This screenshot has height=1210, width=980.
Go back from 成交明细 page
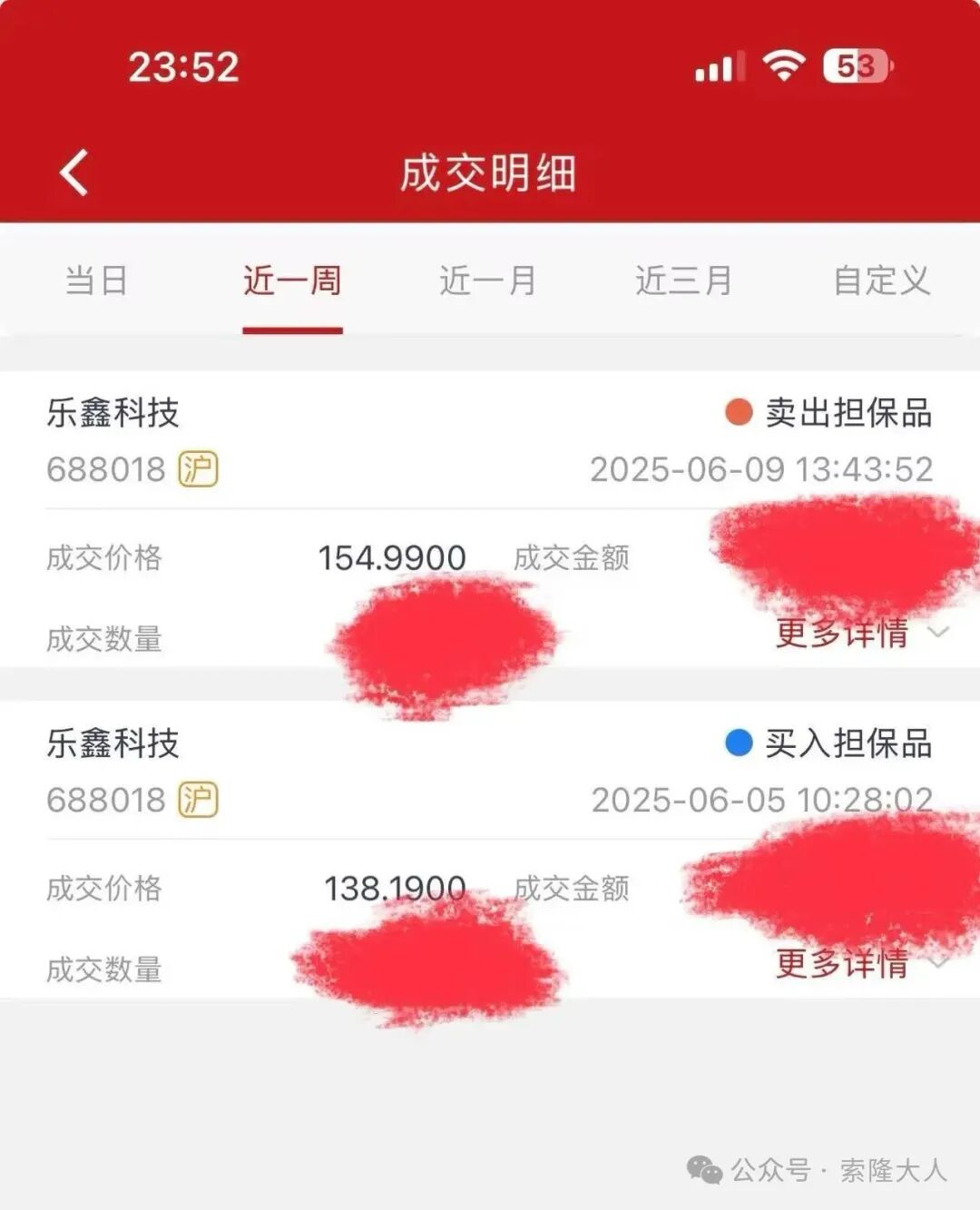coord(74,172)
